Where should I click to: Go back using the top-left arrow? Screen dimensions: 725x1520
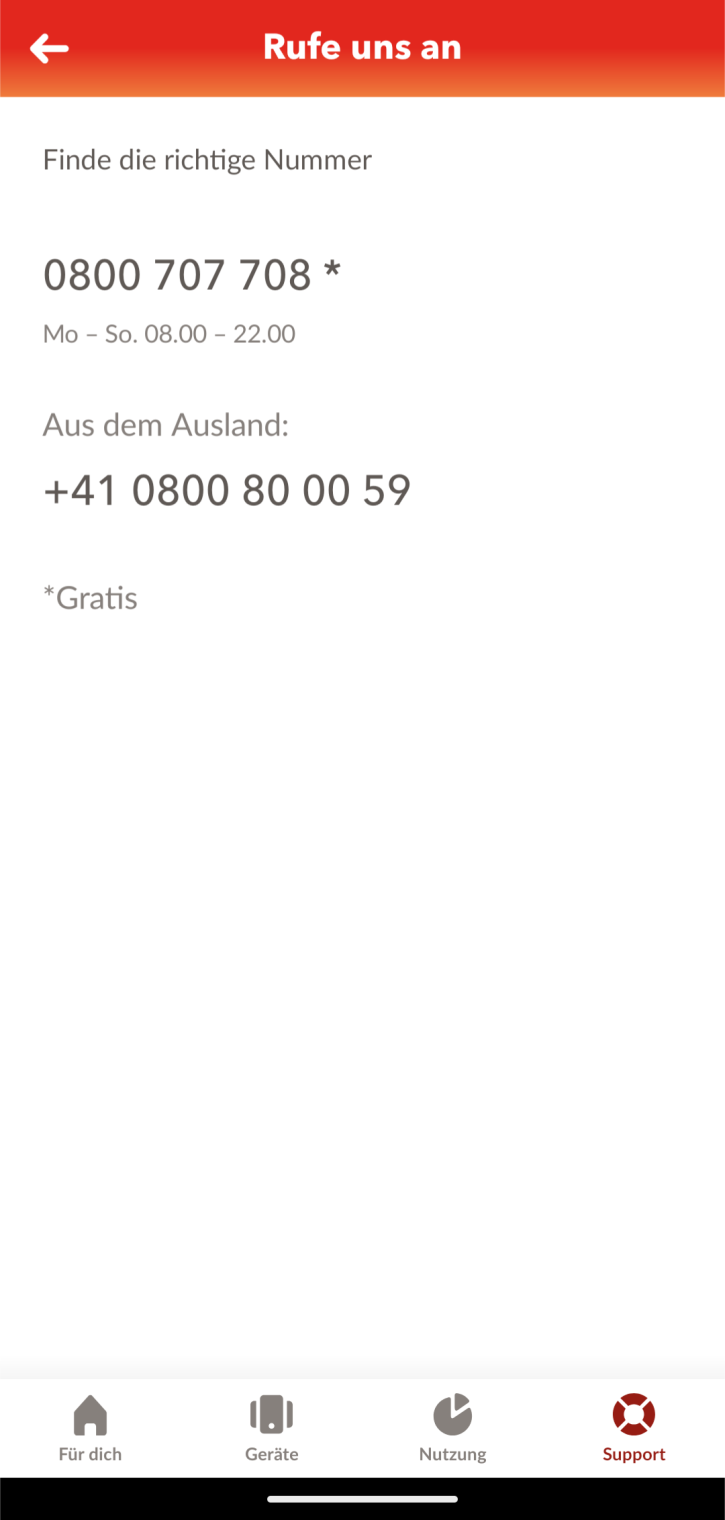(x=48, y=47)
